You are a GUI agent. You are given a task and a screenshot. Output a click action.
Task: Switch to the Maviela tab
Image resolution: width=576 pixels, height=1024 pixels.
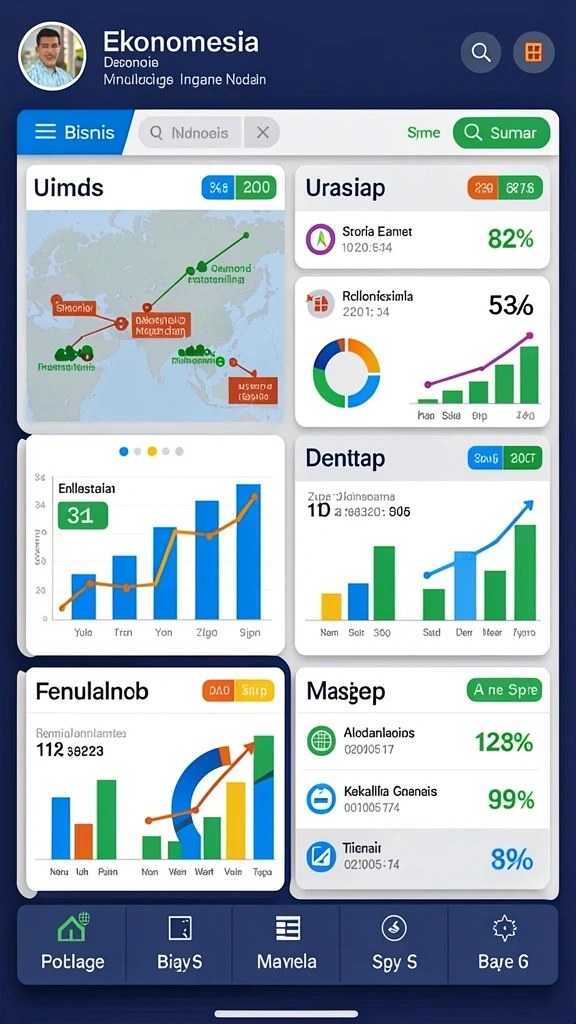[x=287, y=944]
